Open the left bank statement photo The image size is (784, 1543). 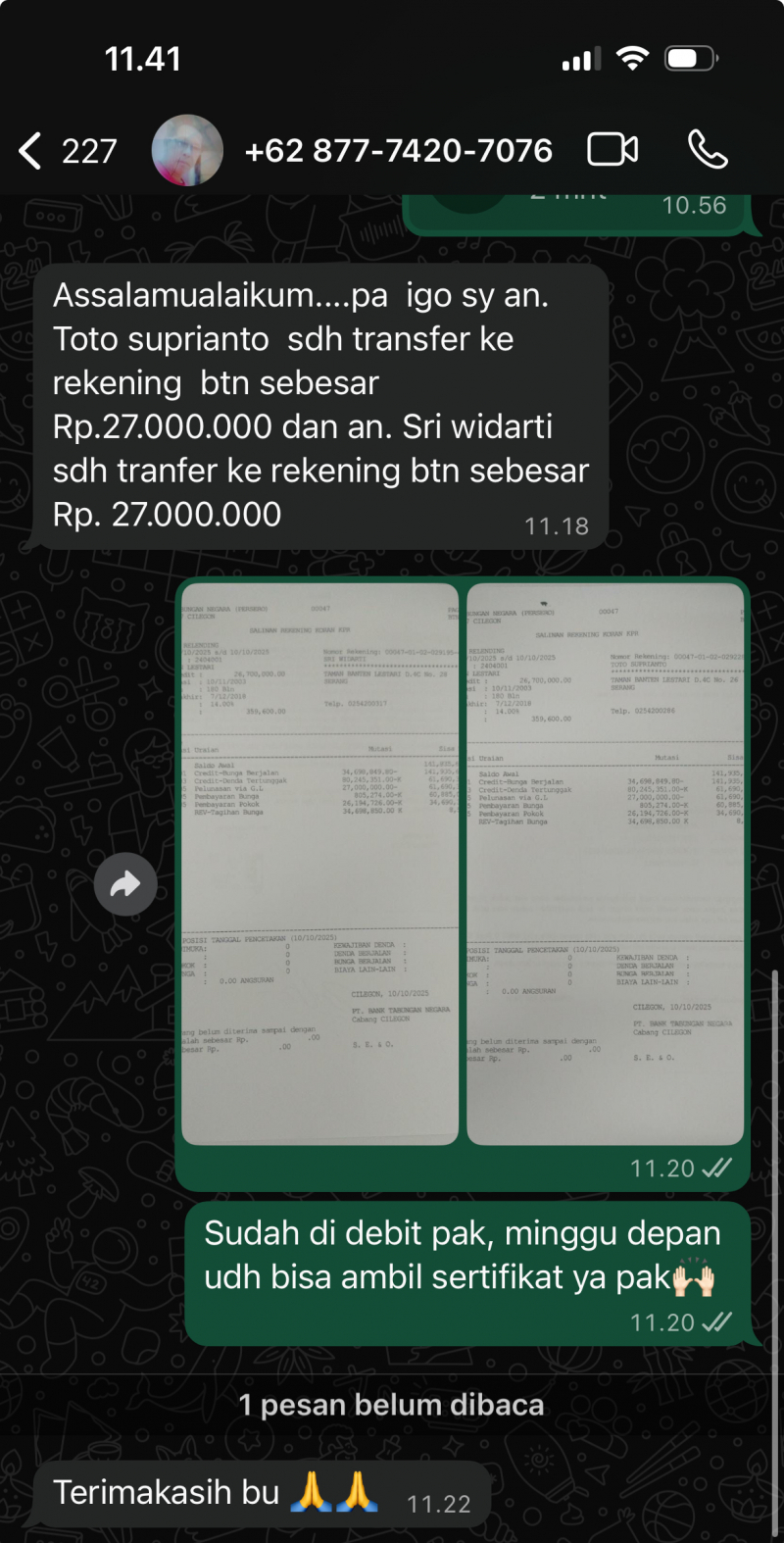(319, 863)
